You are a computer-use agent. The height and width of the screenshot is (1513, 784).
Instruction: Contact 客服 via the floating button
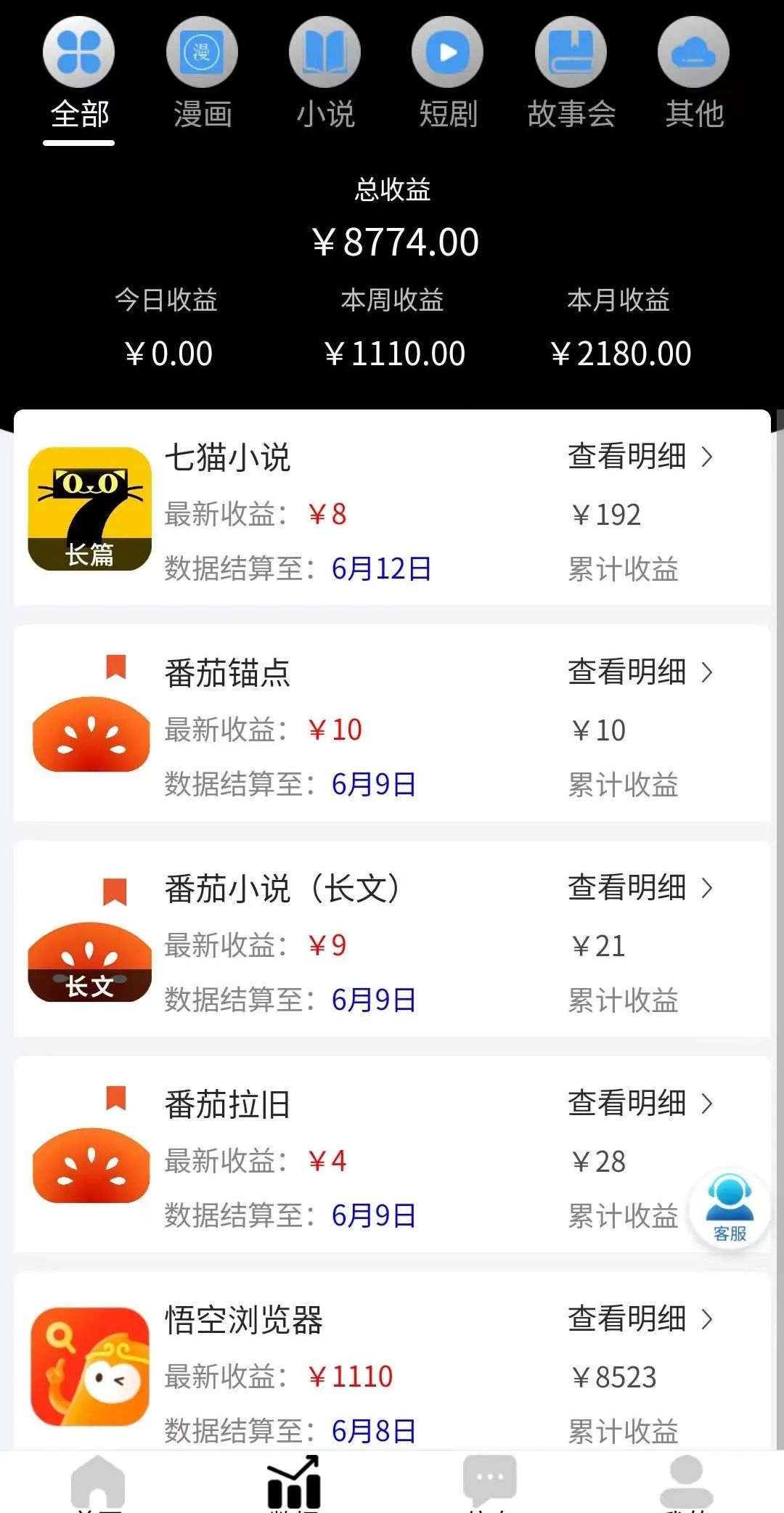click(x=730, y=1209)
